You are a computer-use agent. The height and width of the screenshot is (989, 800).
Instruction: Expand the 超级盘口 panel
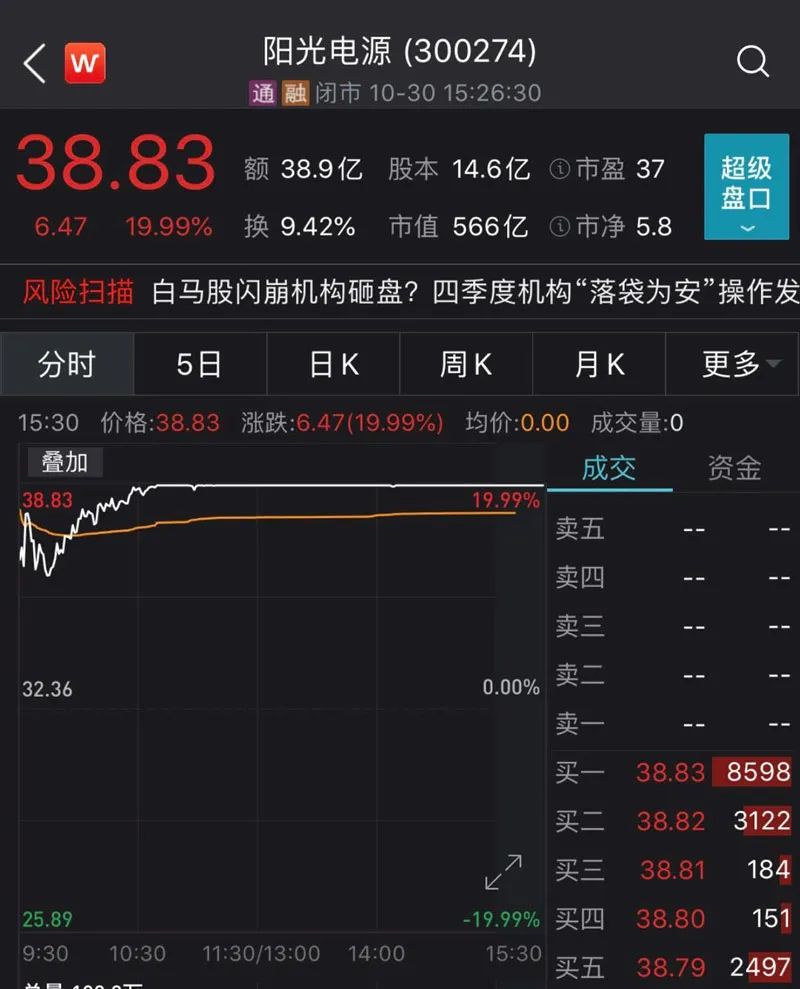tap(746, 187)
